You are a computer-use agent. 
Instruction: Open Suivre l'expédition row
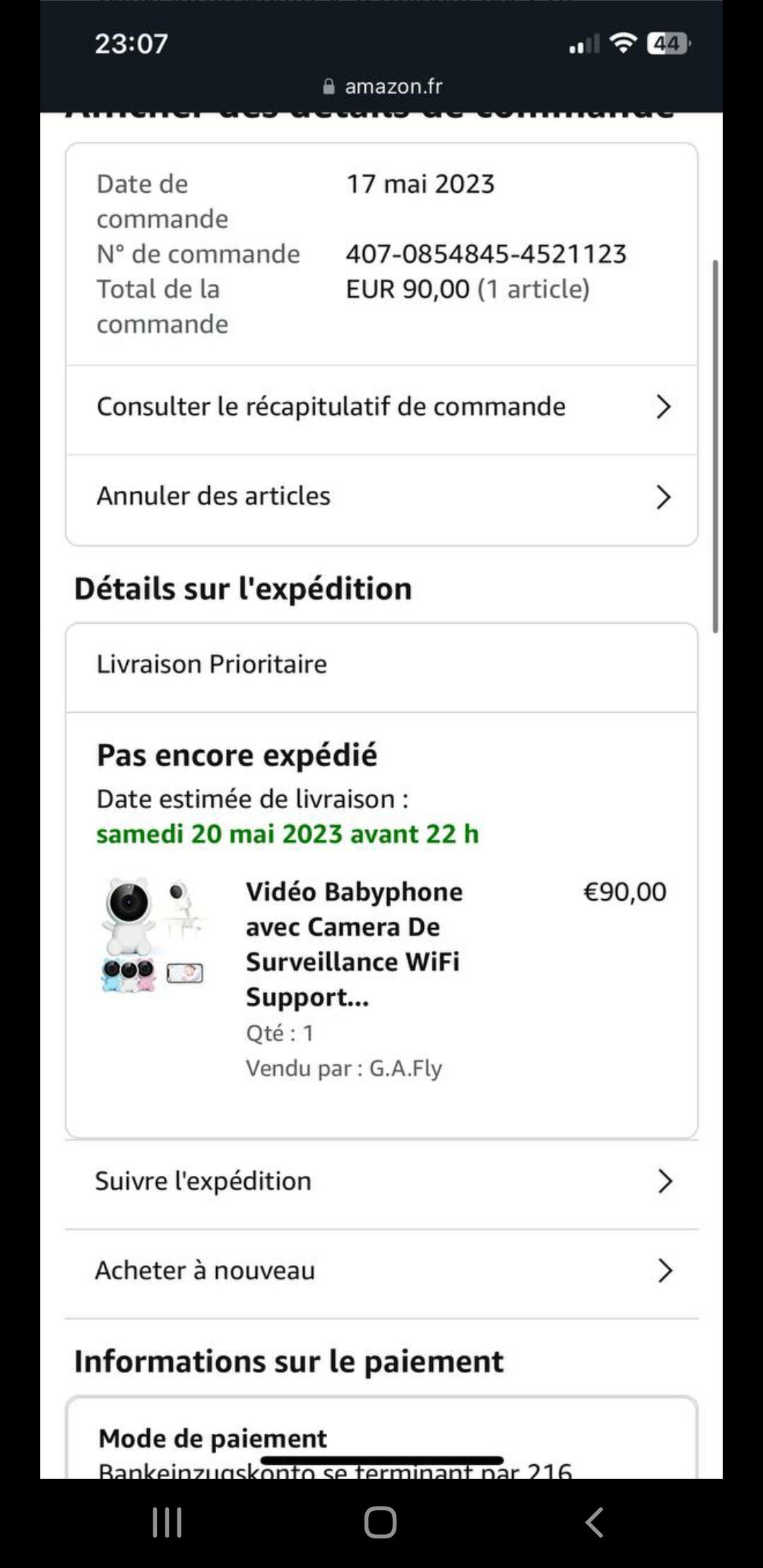coord(381,1182)
